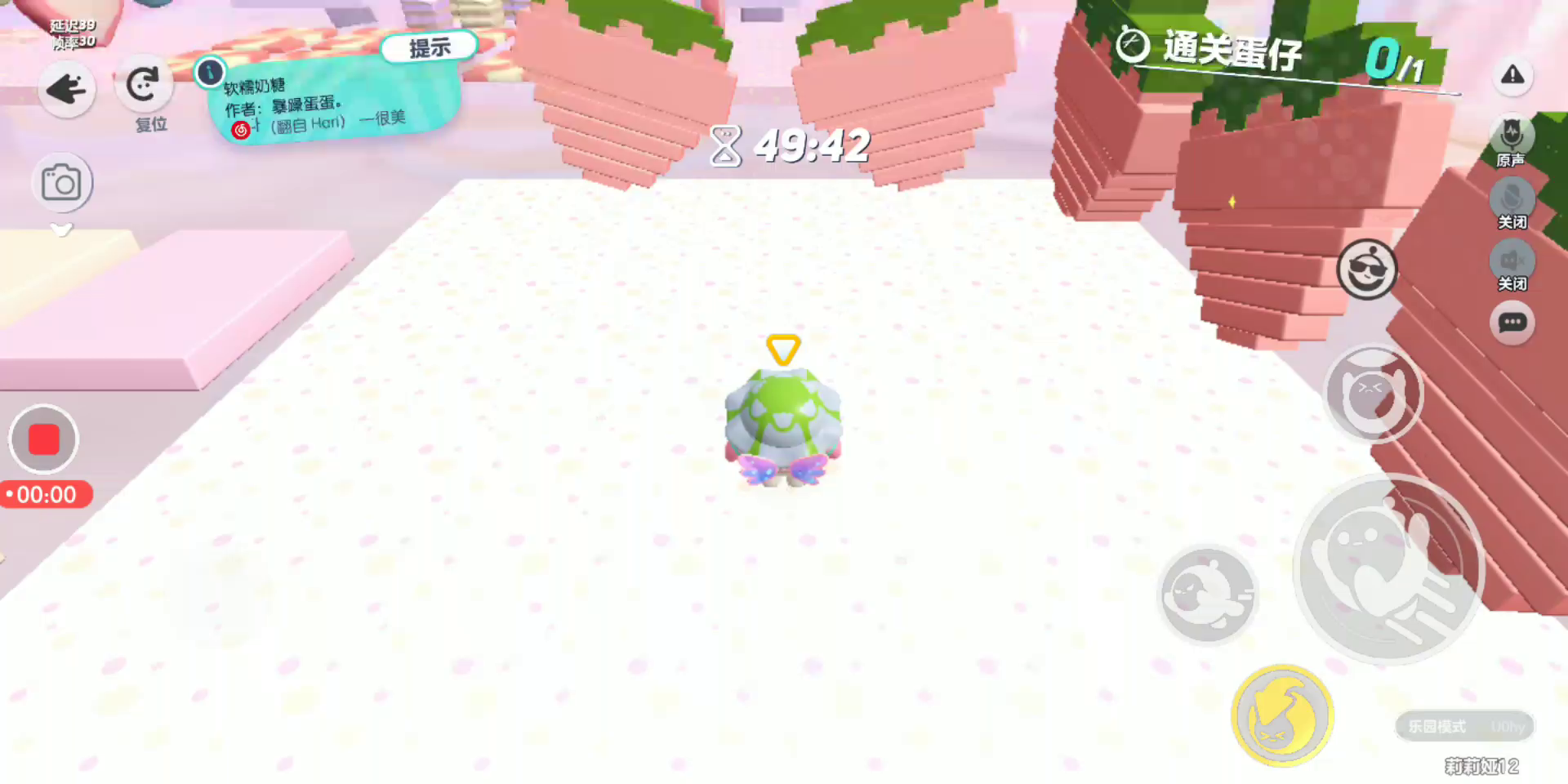Tap the dive roll button
This screenshot has width=1568, height=784.
tap(1208, 595)
